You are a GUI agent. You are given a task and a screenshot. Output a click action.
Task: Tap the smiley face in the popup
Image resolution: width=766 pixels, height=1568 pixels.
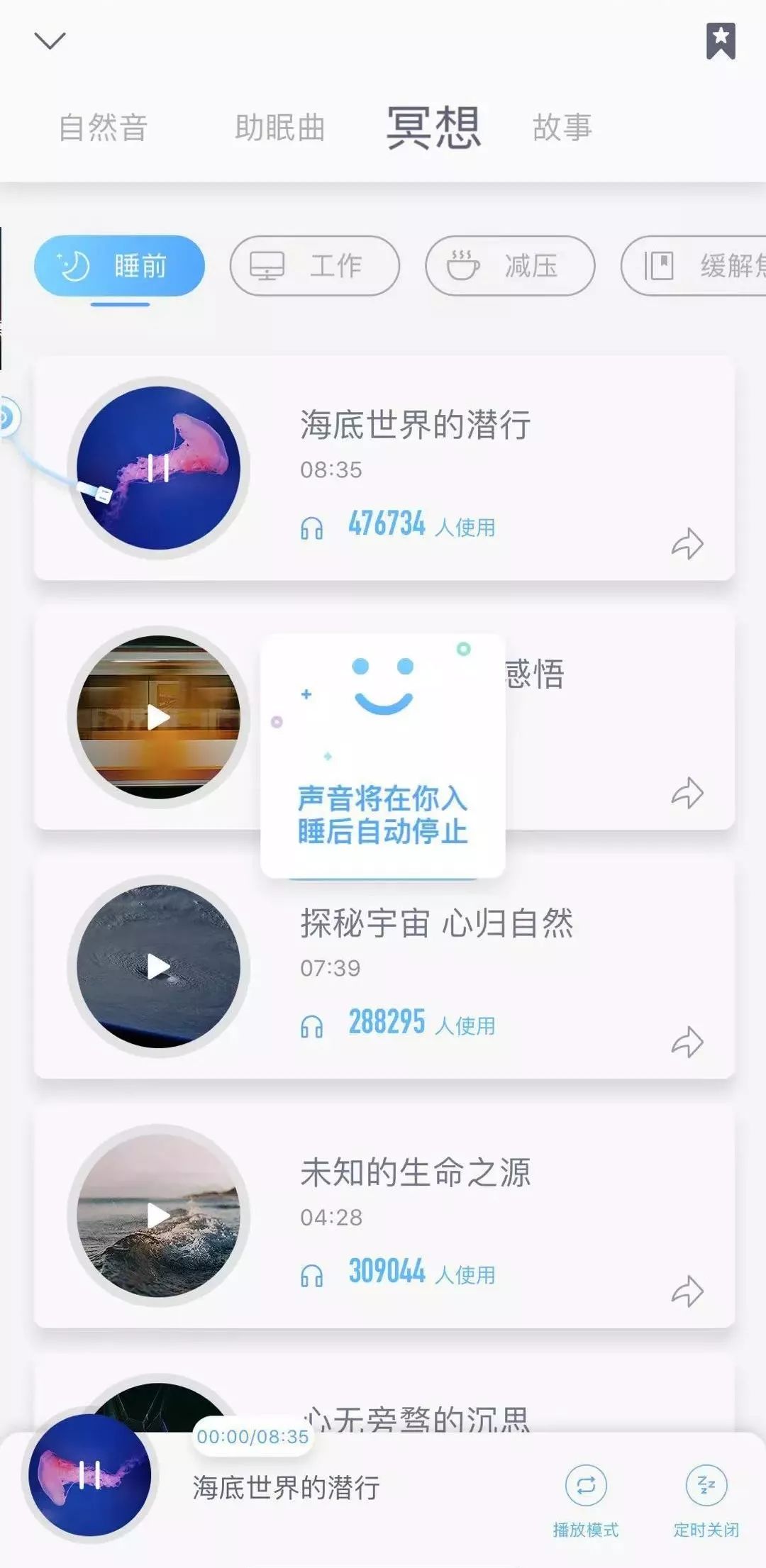pyautogui.click(x=383, y=688)
